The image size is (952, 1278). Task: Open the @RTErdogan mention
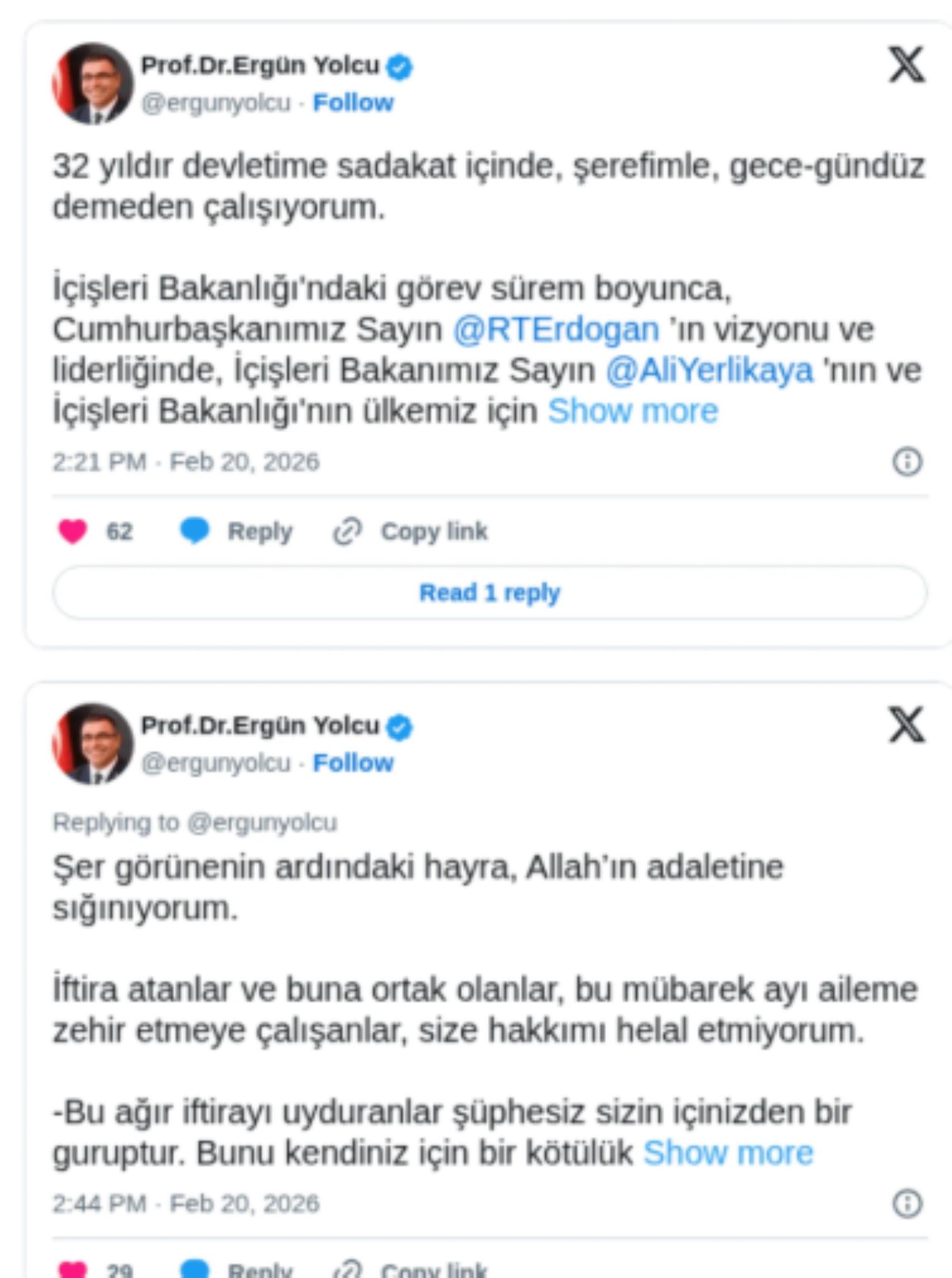(x=556, y=330)
